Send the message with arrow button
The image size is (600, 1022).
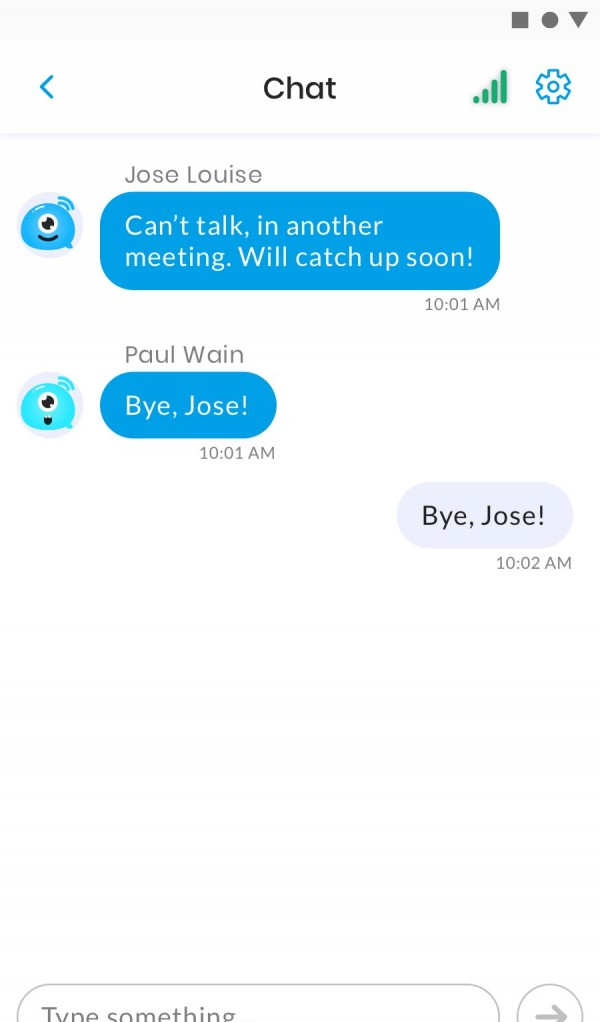click(550, 1008)
